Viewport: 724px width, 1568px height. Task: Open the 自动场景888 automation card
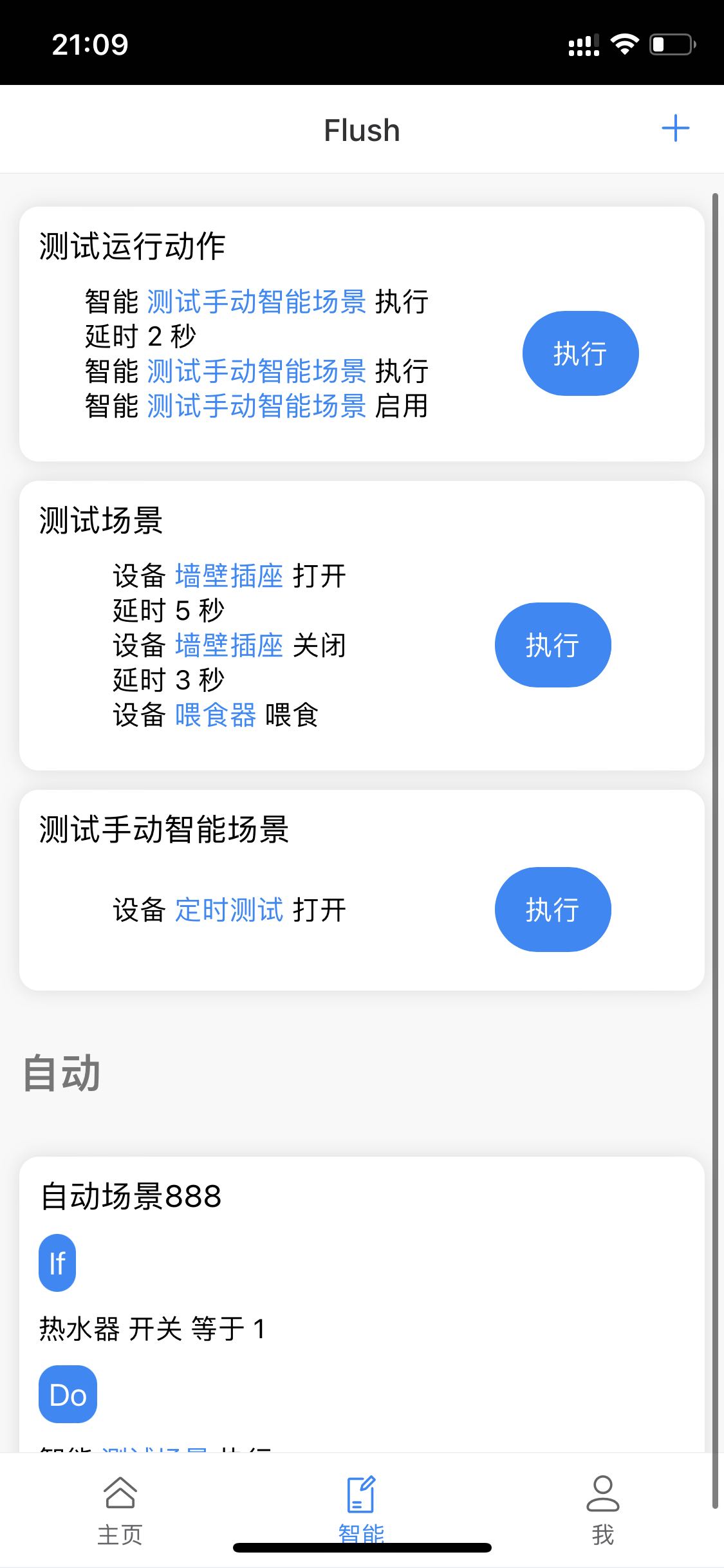131,1196
